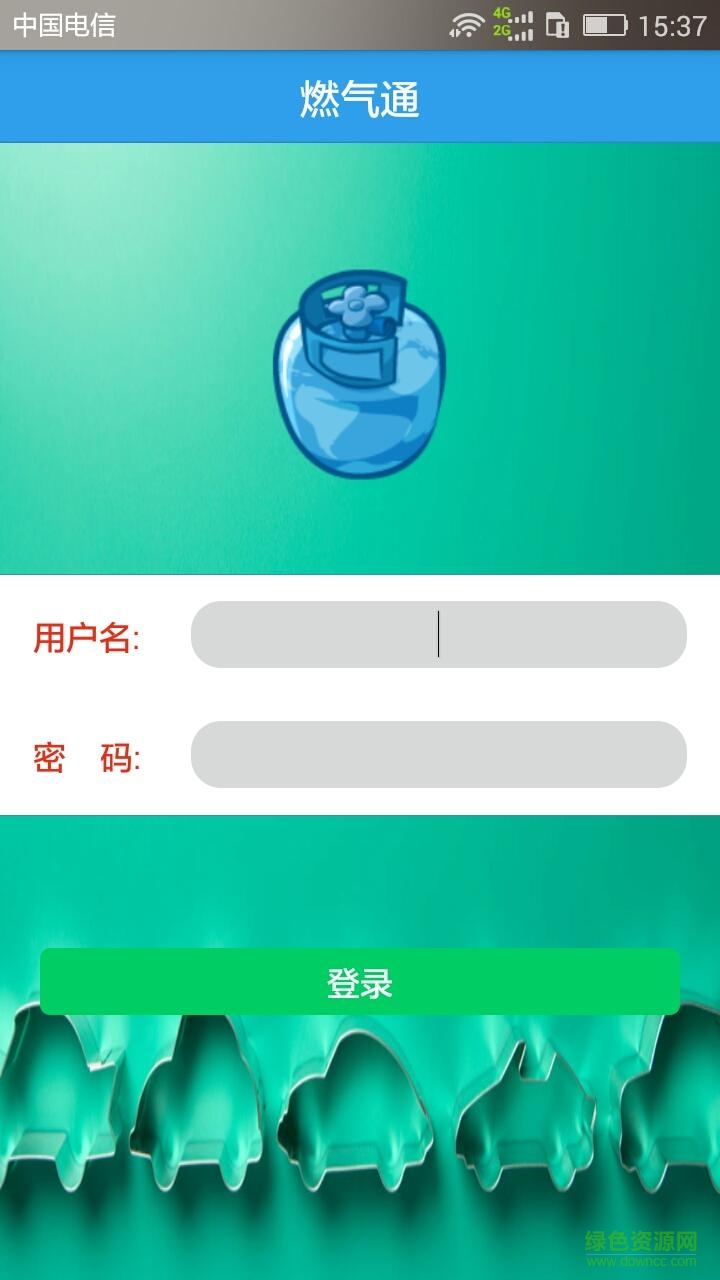Tap the 燃气通 title bar
This screenshot has width=720, height=1280.
tap(360, 97)
